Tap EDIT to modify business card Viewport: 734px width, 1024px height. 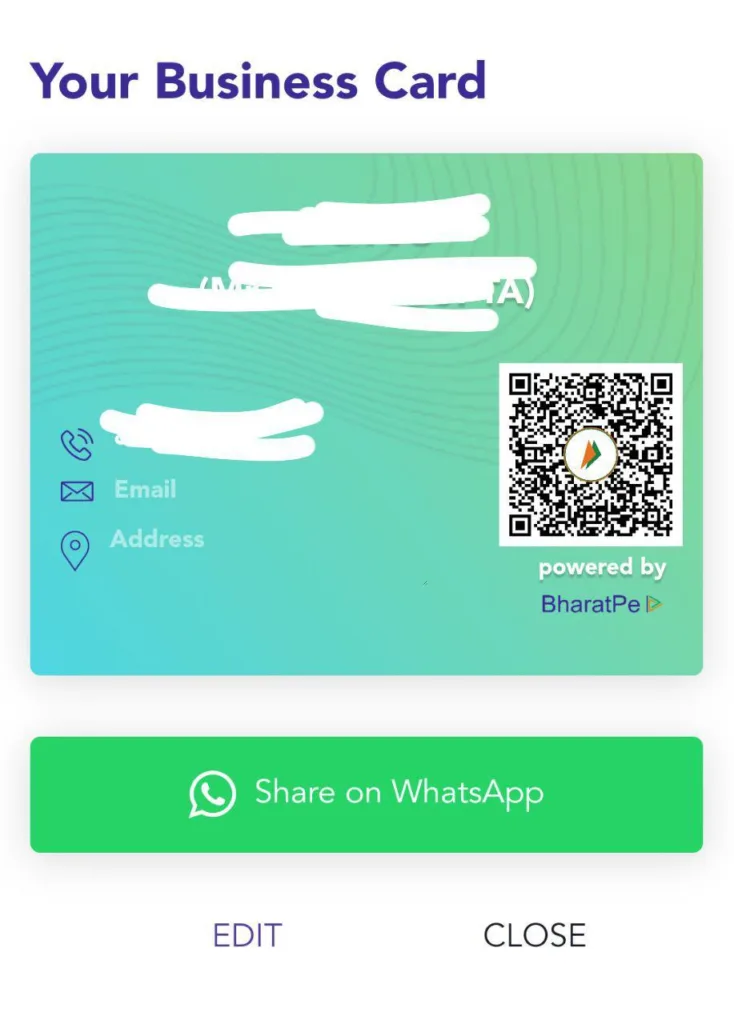pos(247,935)
